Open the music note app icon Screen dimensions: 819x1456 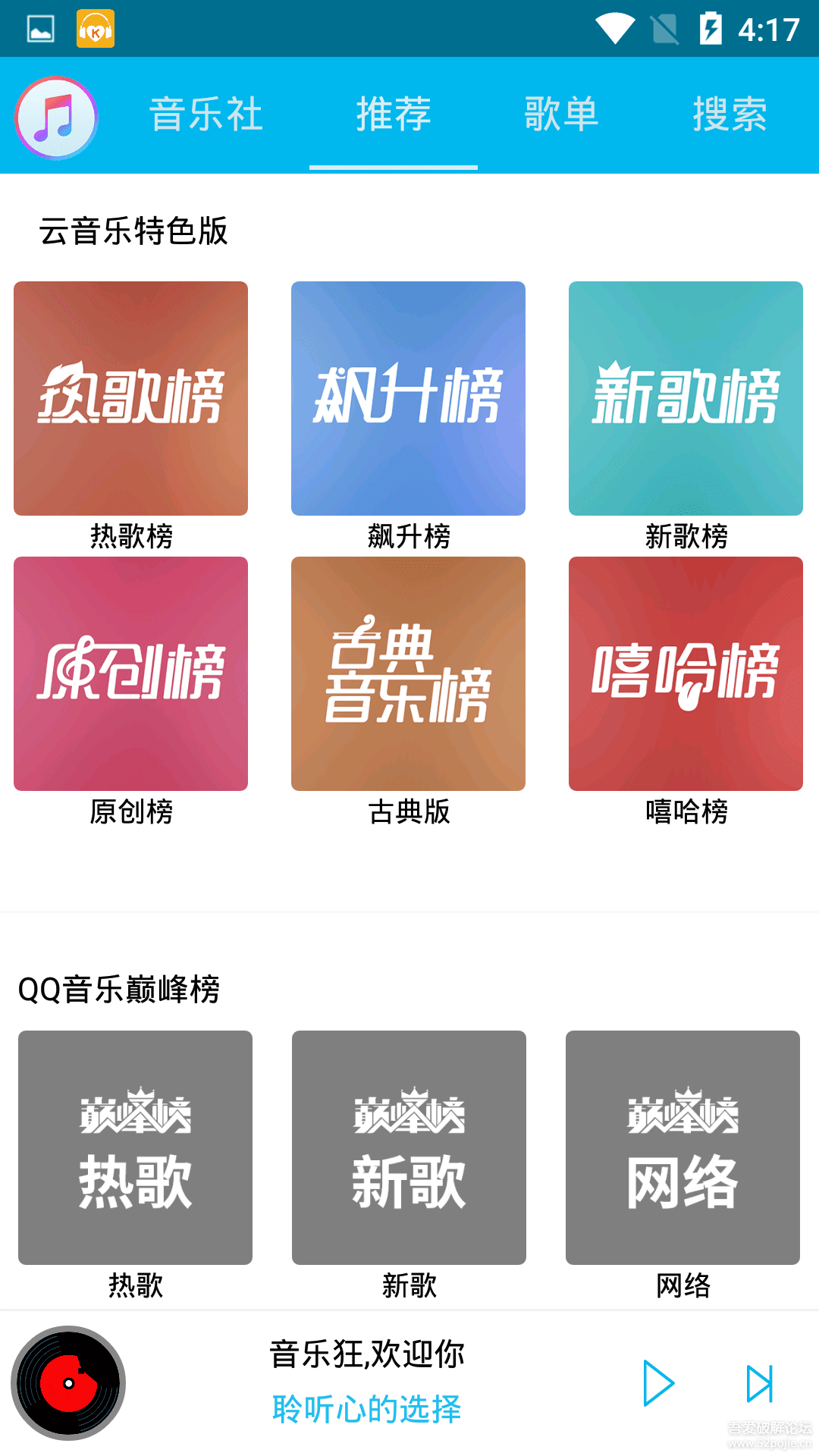(57, 118)
